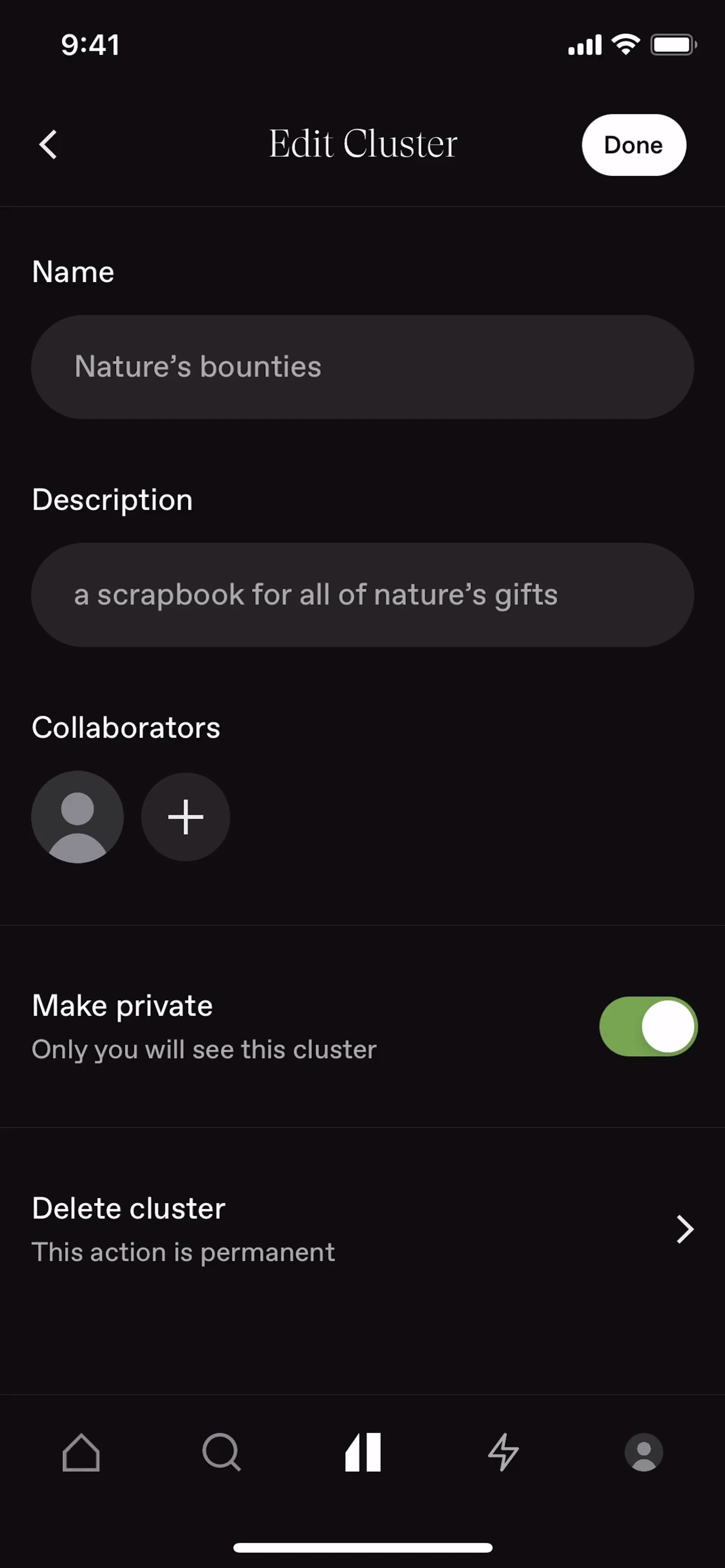The width and height of the screenshot is (725, 1568).
Task: Switch to the Home tab
Action: (x=81, y=1452)
